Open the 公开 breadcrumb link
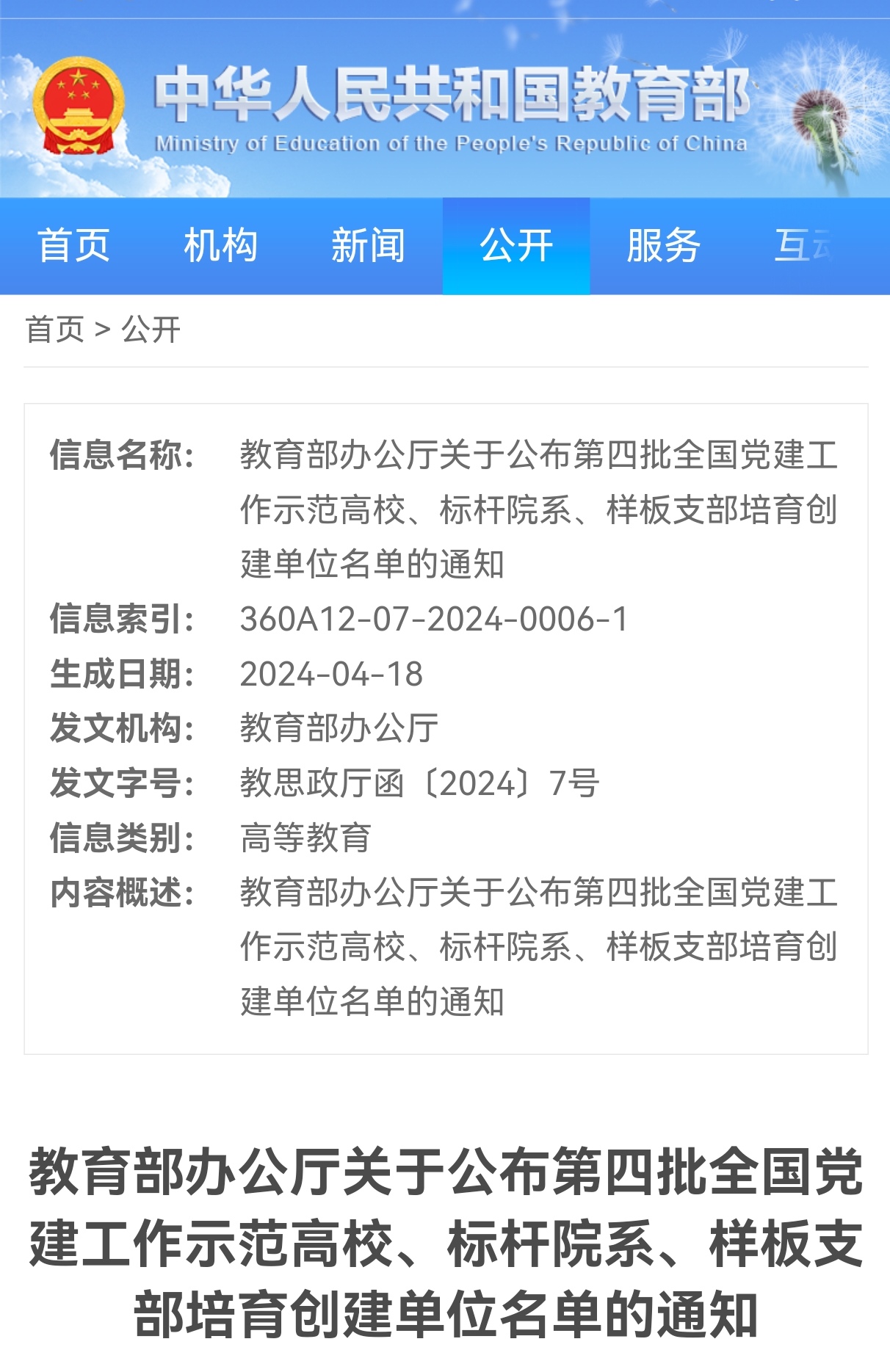Viewport: 890px width, 1372px height. pyautogui.click(x=151, y=330)
